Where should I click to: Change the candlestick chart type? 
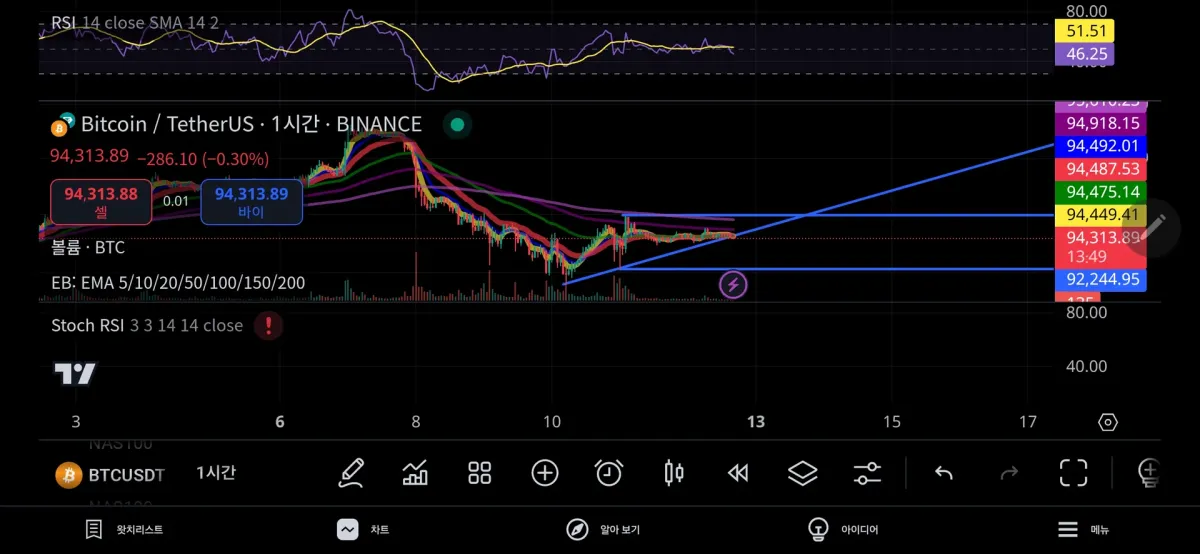tap(674, 473)
